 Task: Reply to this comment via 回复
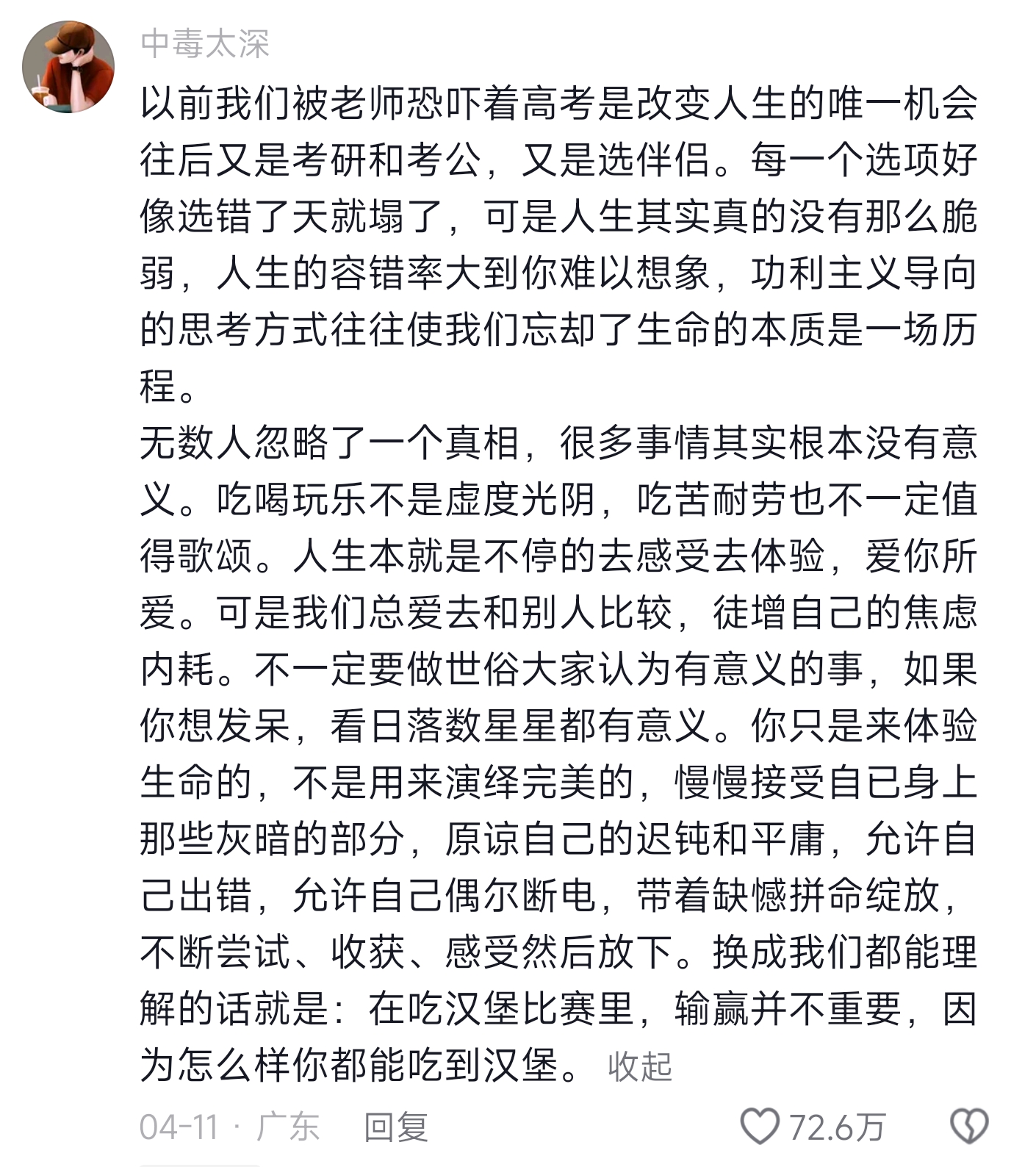pos(396,1127)
